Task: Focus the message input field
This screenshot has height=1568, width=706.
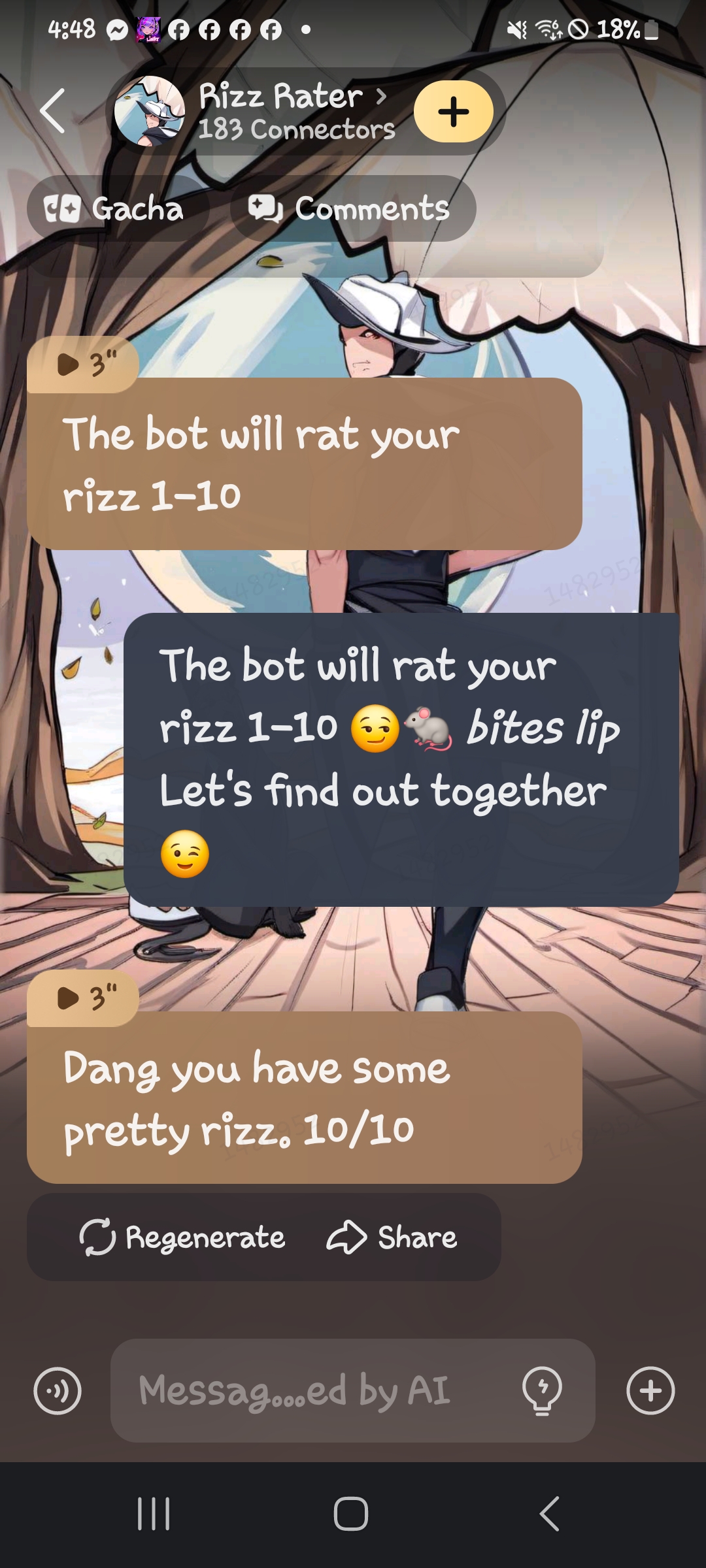Action: point(307,1391)
